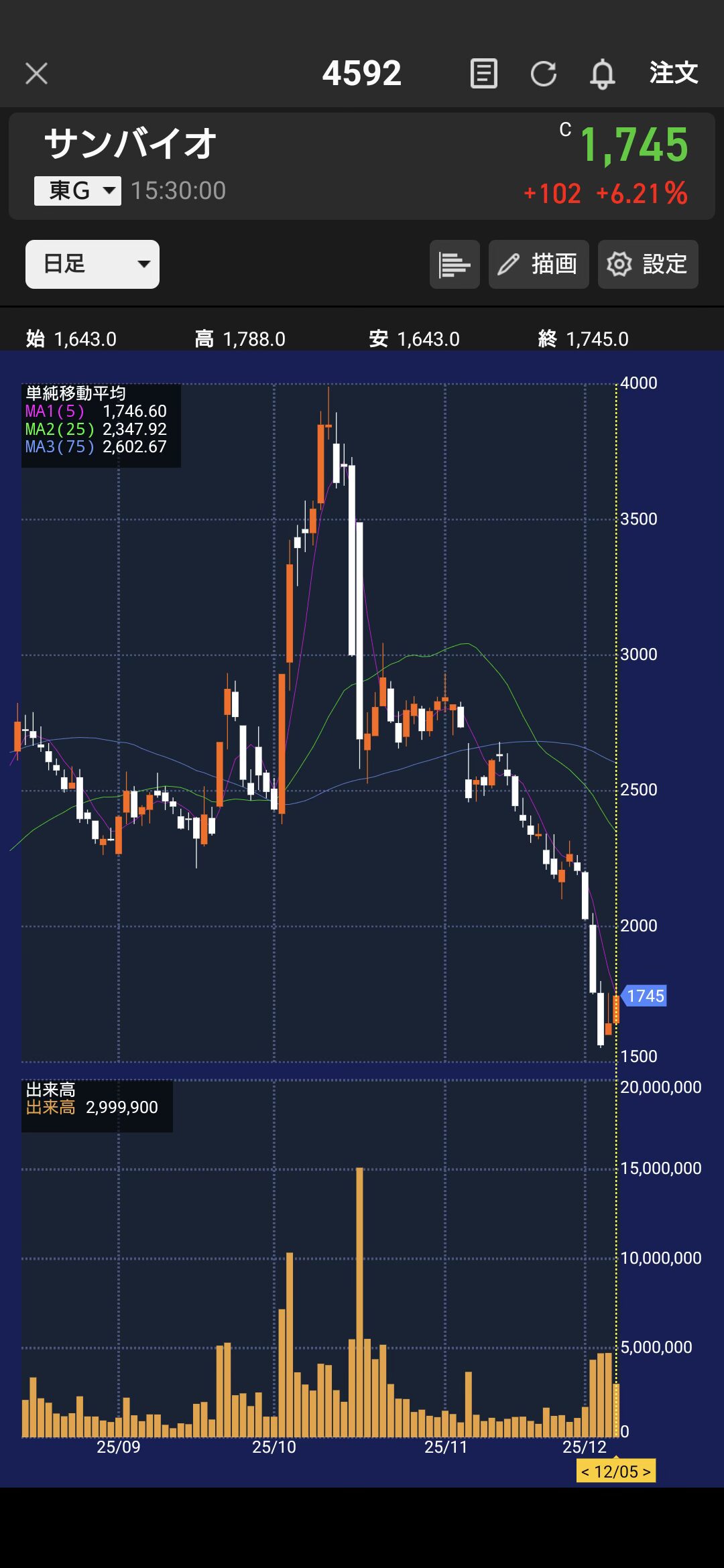Open the price alert bell
724x1568 pixels.
602,74
